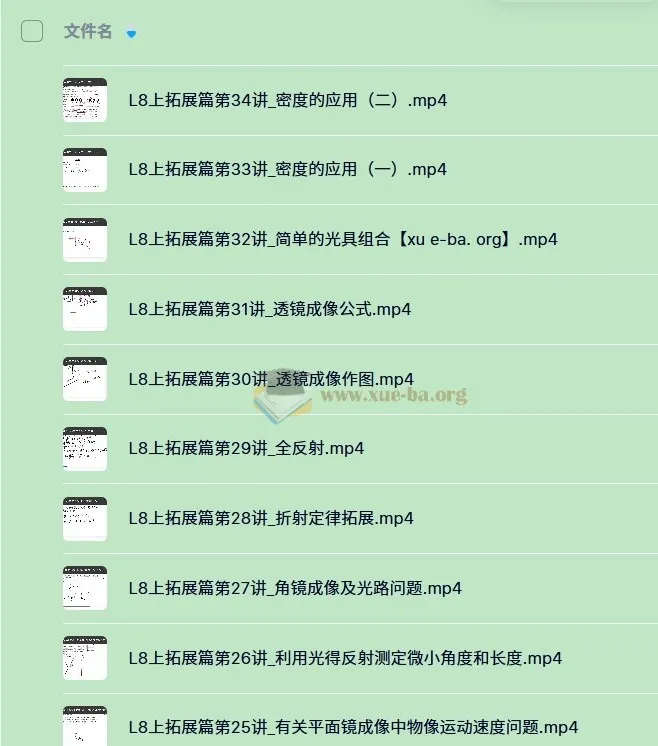Screen dimensions: 658x746
Task: Open 第27讲_角镜成像及光路问题.mp4
Action: (x=295, y=588)
